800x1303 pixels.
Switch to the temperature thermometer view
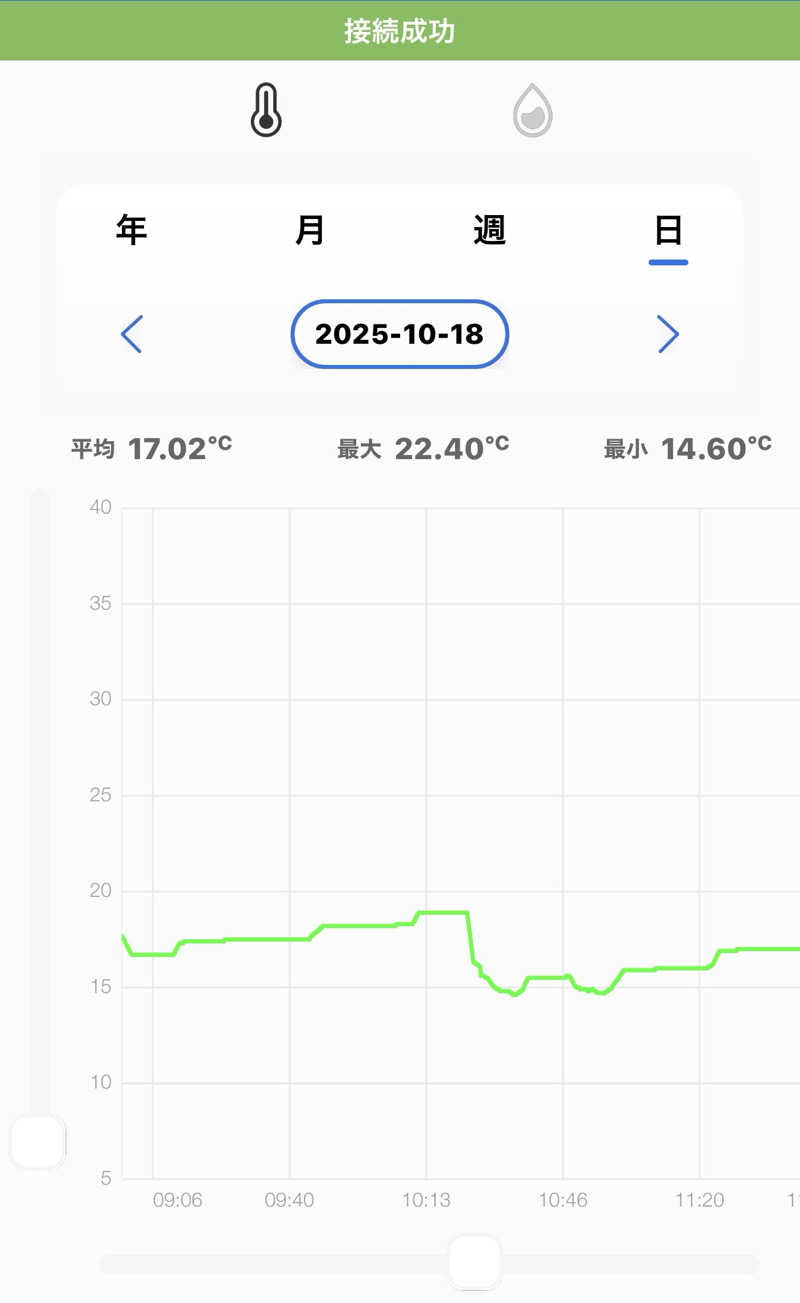(x=266, y=110)
